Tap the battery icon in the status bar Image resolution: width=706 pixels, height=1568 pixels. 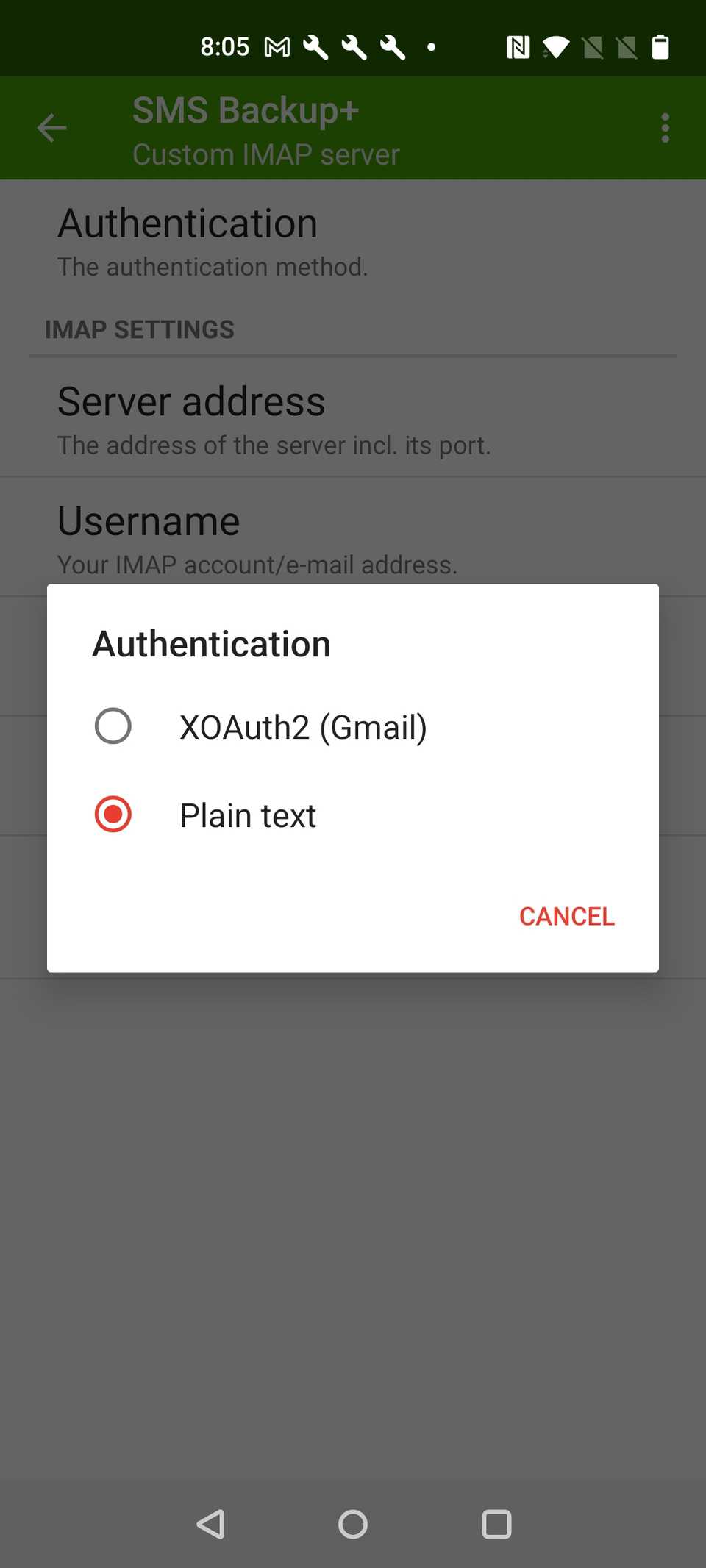(x=660, y=47)
